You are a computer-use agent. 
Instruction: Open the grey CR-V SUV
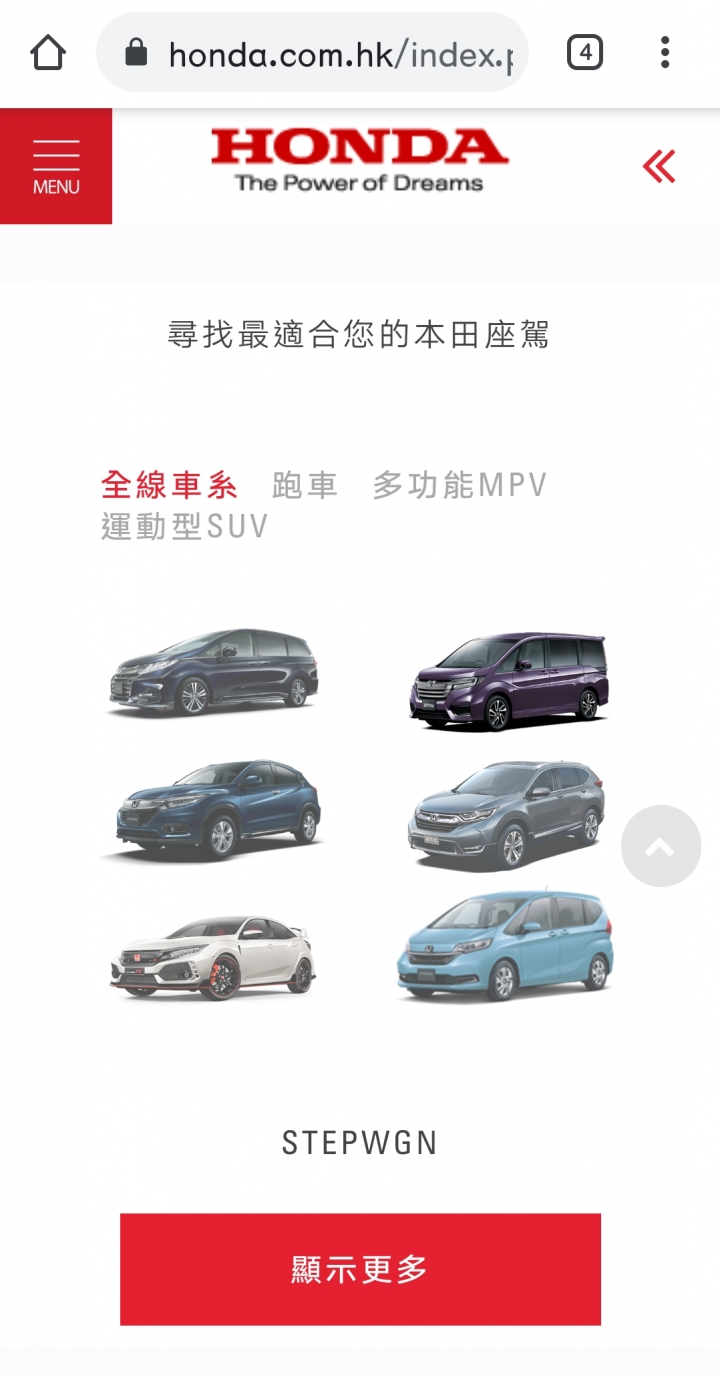click(x=507, y=813)
